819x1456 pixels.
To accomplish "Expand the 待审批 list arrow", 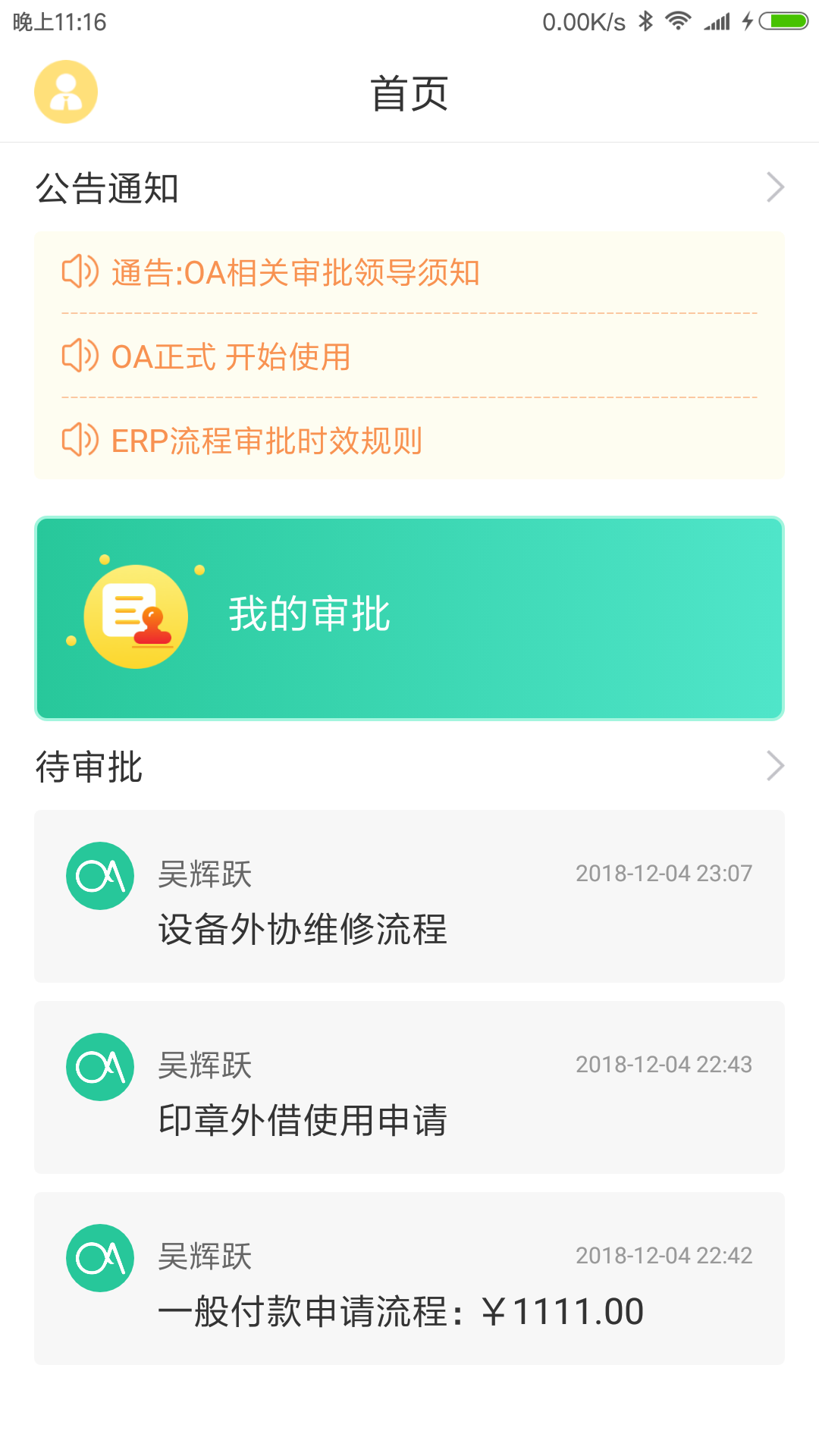I will pos(774,766).
